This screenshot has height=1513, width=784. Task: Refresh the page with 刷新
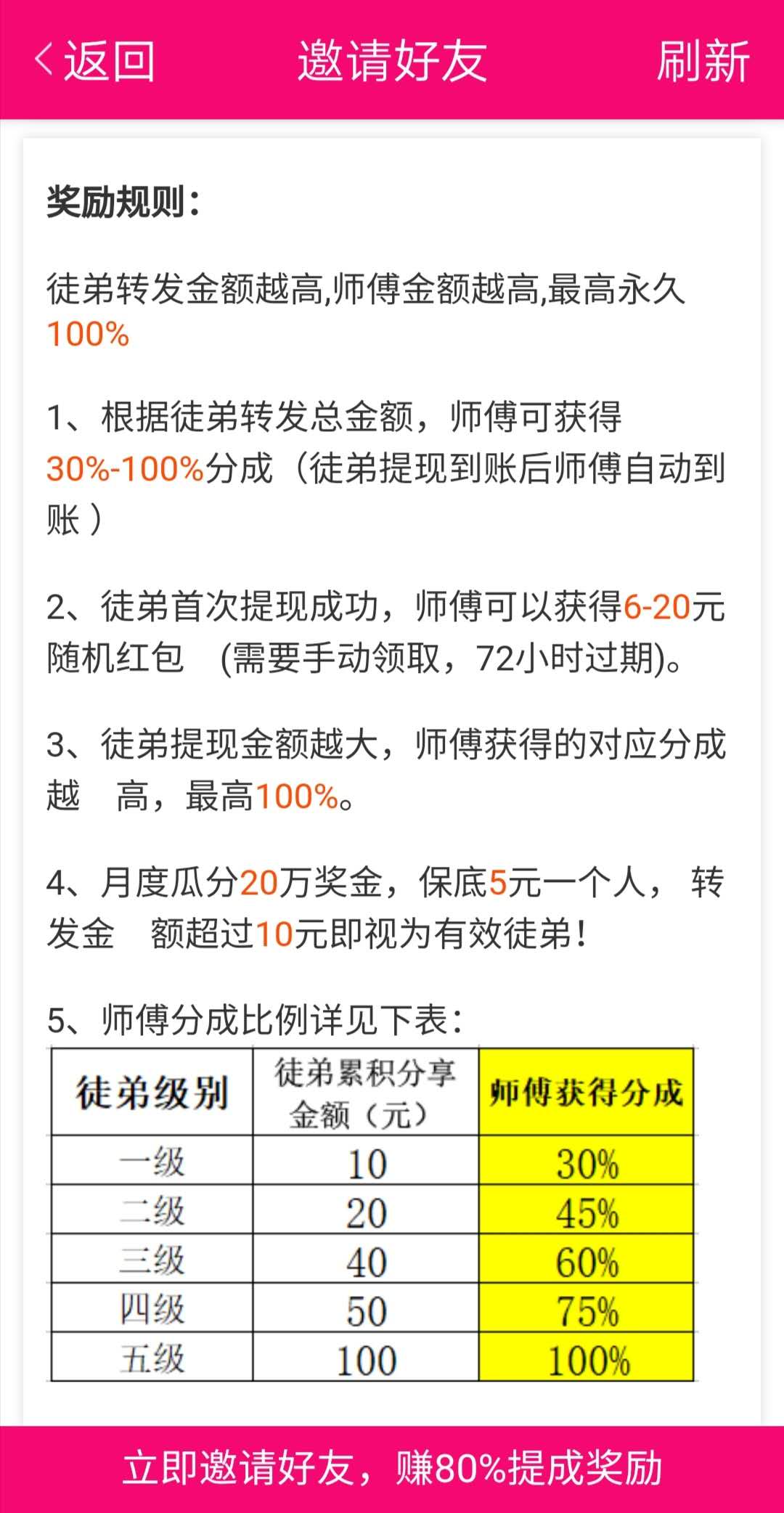703,61
